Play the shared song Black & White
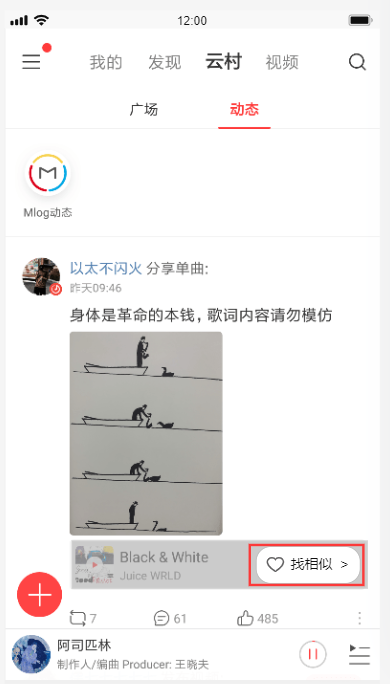Viewport: 390px width, 684px height. pyautogui.click(x=95, y=564)
